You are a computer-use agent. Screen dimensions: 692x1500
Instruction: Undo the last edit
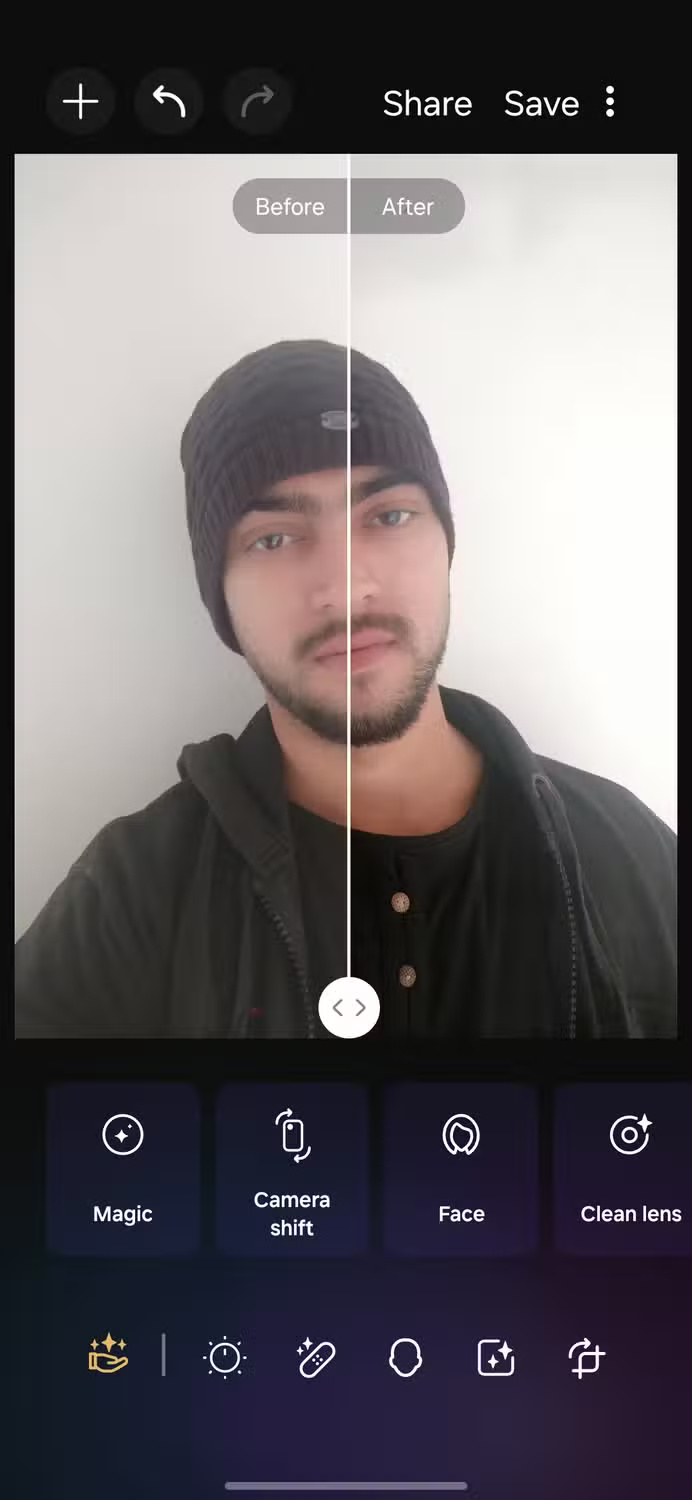[169, 102]
